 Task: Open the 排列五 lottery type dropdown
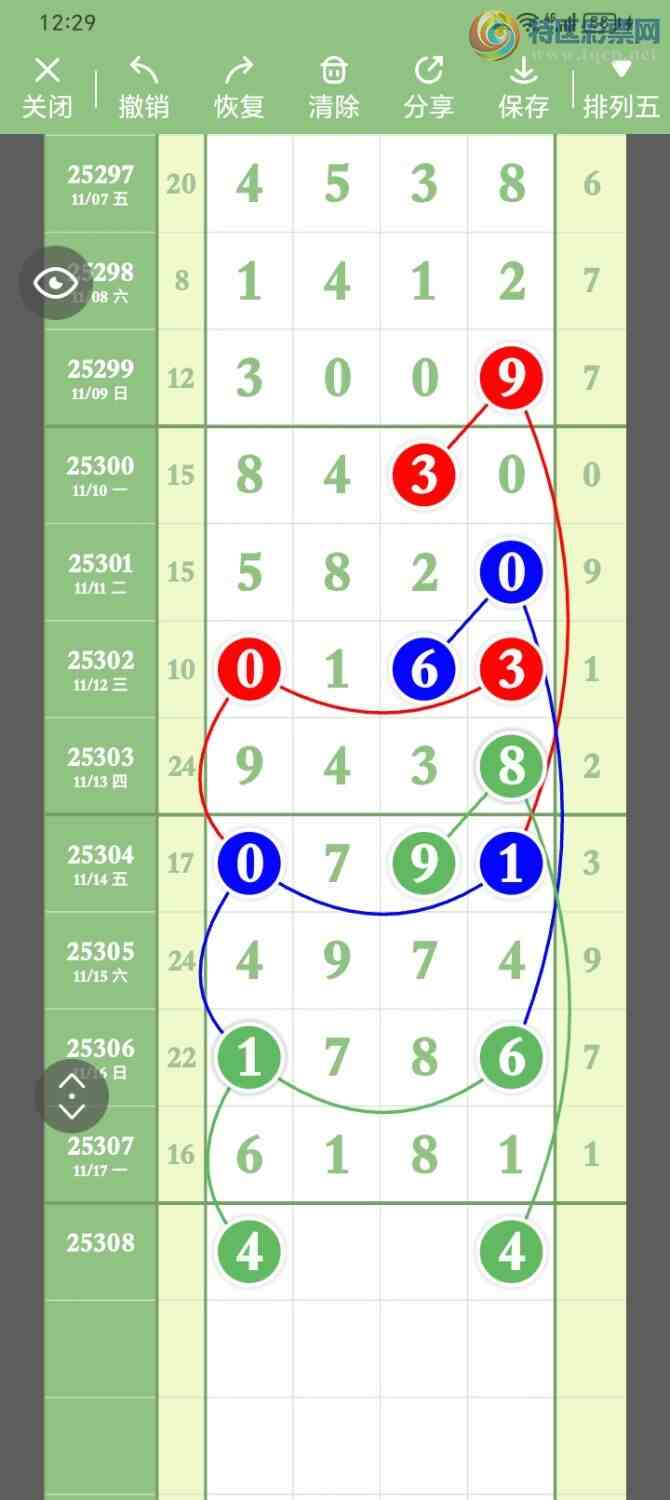click(x=621, y=86)
